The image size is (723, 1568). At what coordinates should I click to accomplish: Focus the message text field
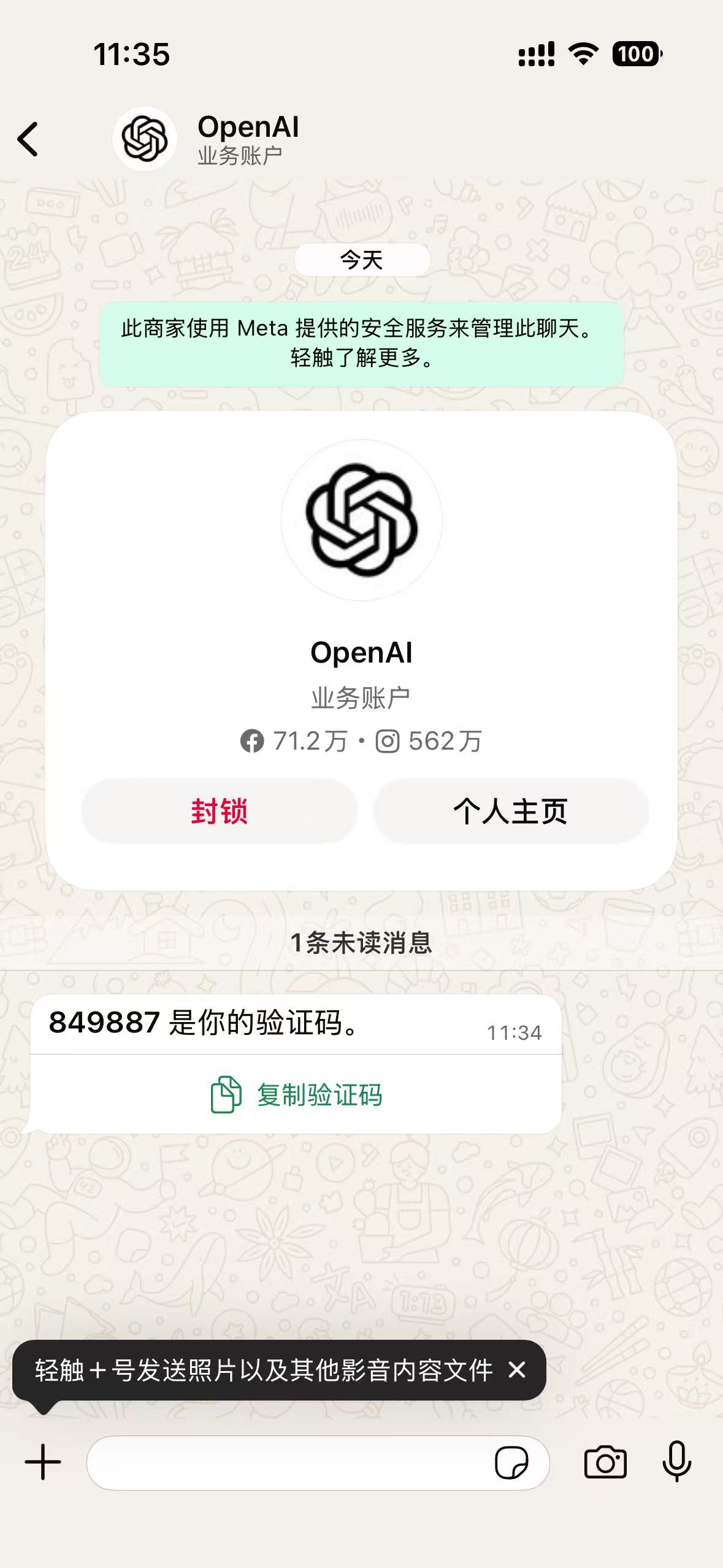[x=288, y=1462]
